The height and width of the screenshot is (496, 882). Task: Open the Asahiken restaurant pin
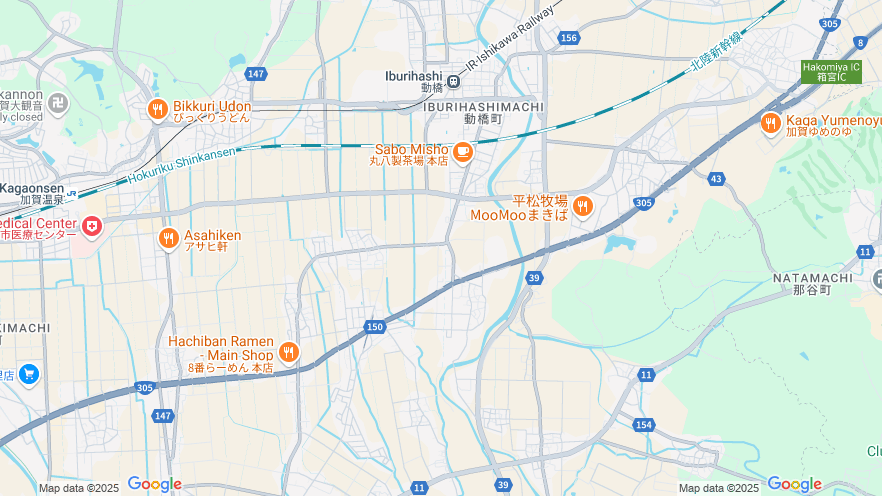(168, 239)
